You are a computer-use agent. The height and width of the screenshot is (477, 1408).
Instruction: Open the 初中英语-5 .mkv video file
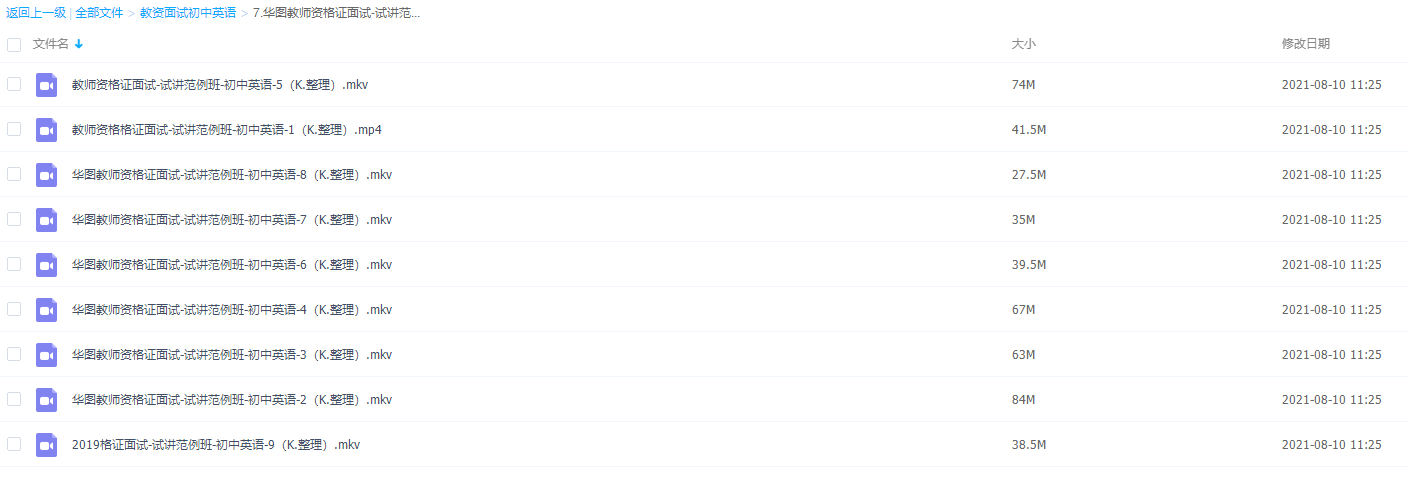click(x=219, y=85)
